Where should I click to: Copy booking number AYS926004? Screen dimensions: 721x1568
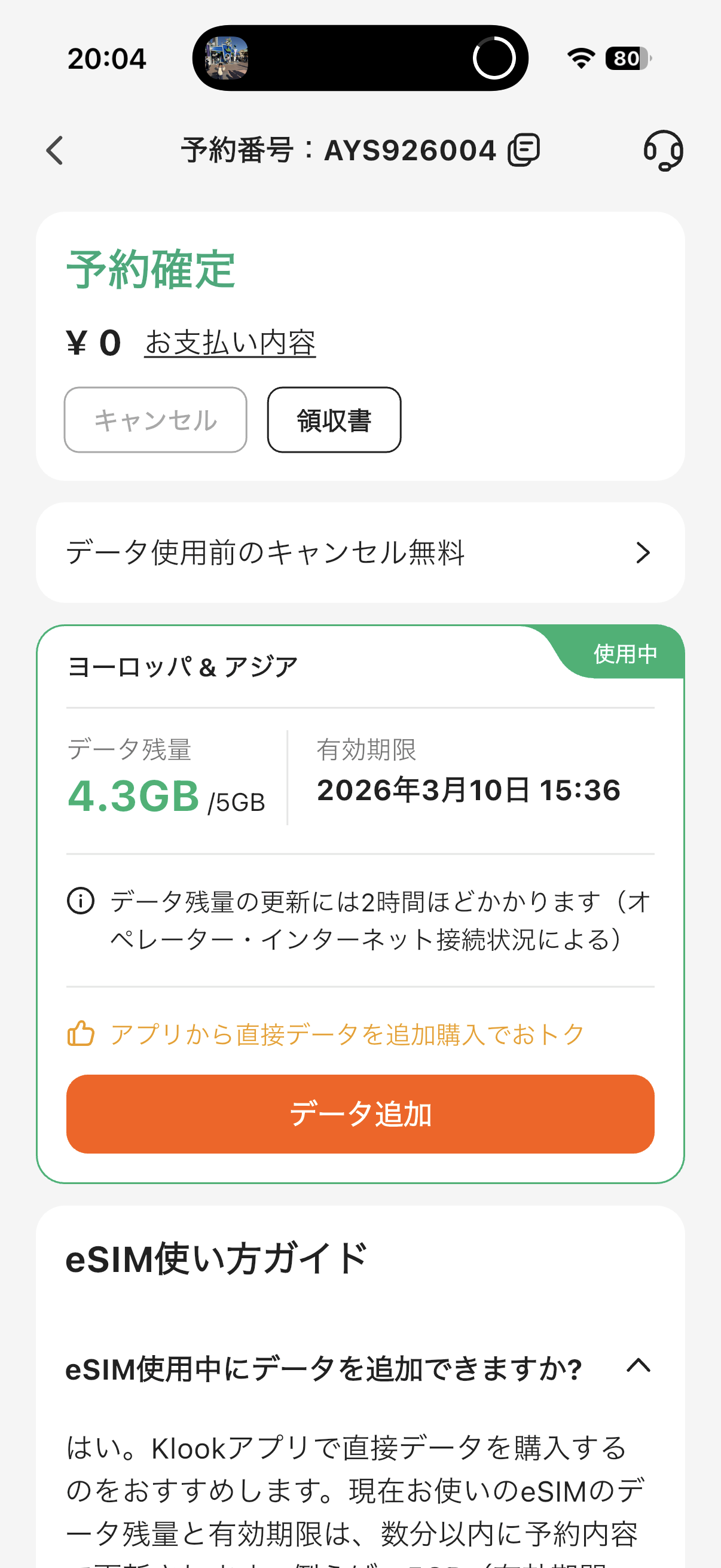point(524,150)
